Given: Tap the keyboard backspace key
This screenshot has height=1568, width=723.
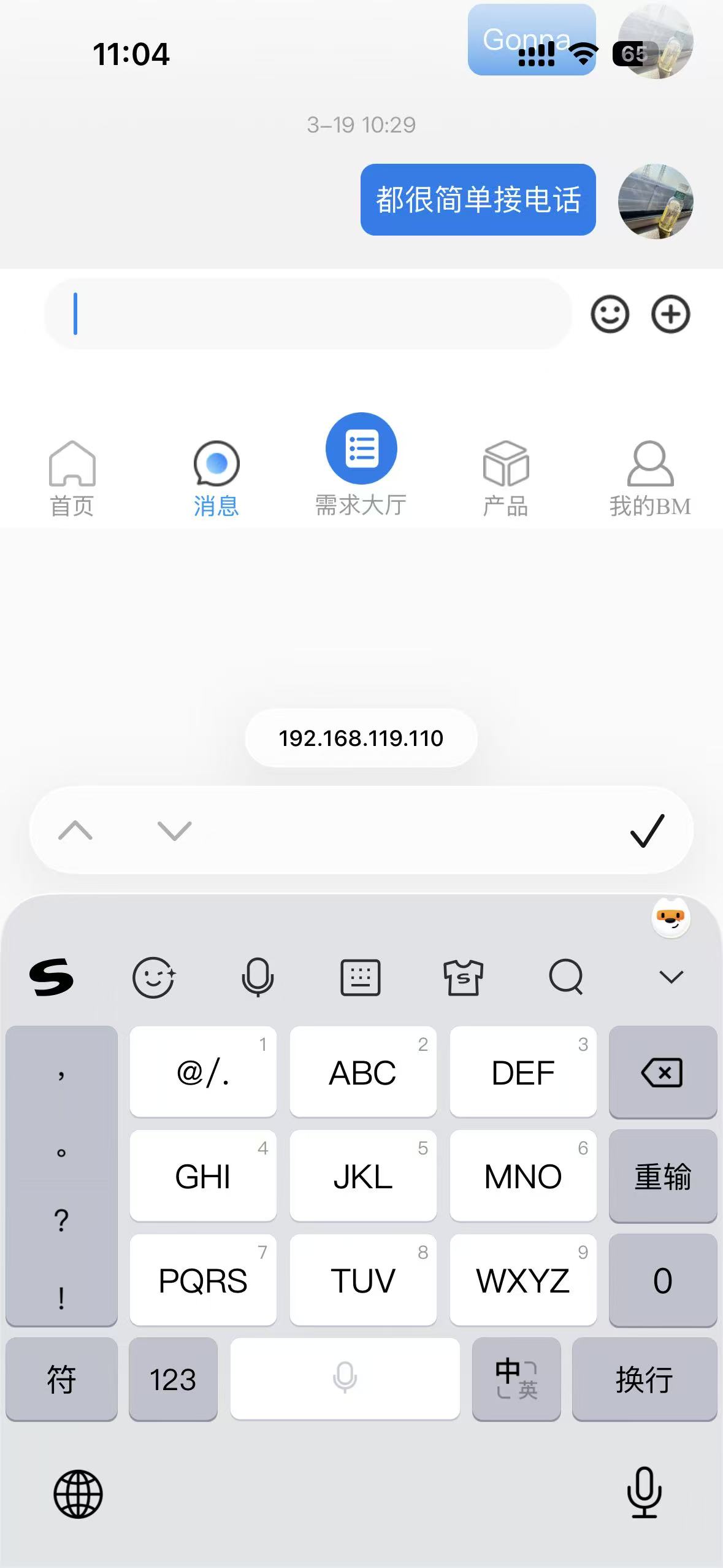Looking at the screenshot, I should [662, 1072].
